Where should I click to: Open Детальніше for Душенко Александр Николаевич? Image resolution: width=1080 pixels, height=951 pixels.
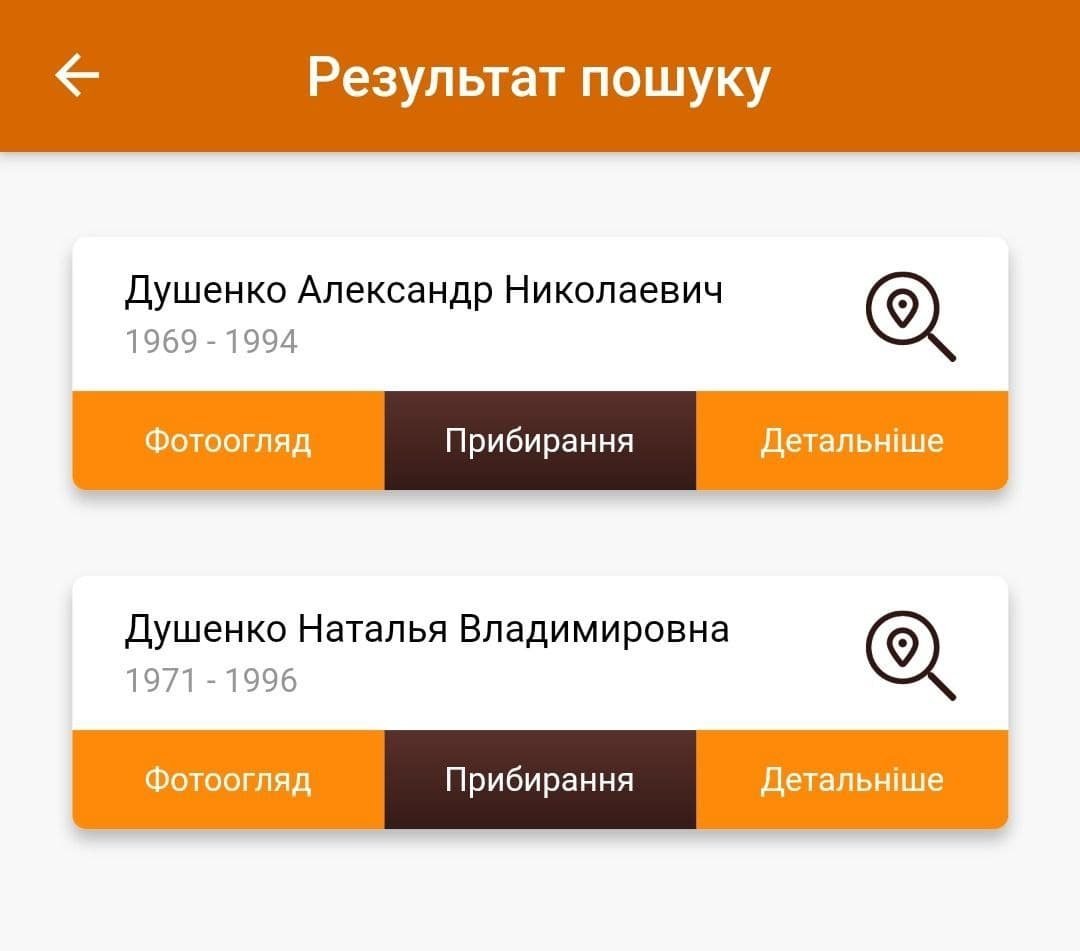852,441
